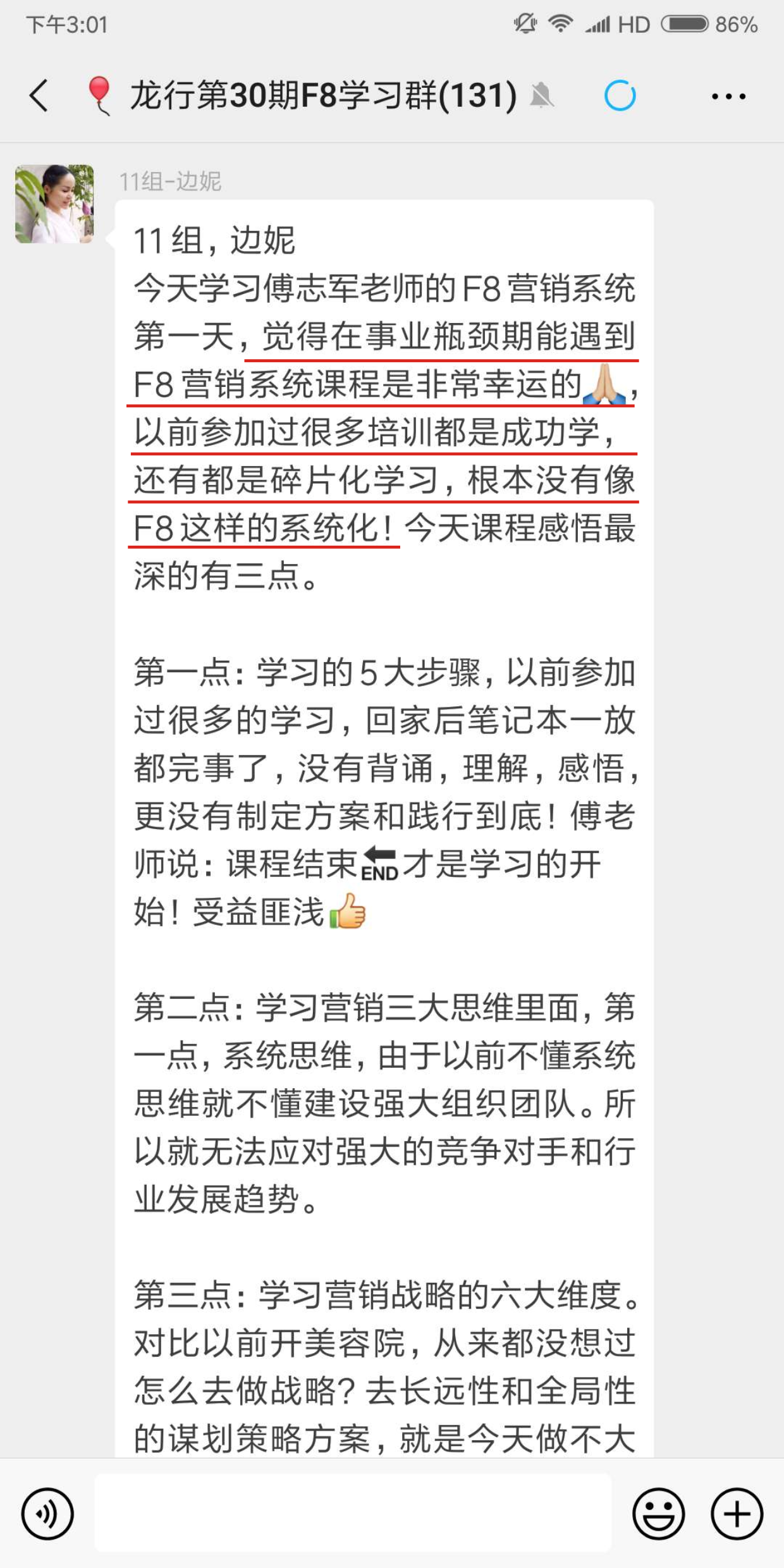Viewport: 784px width, 1568px height.
Task: Open the three-dot chat options menu
Action: point(728,97)
